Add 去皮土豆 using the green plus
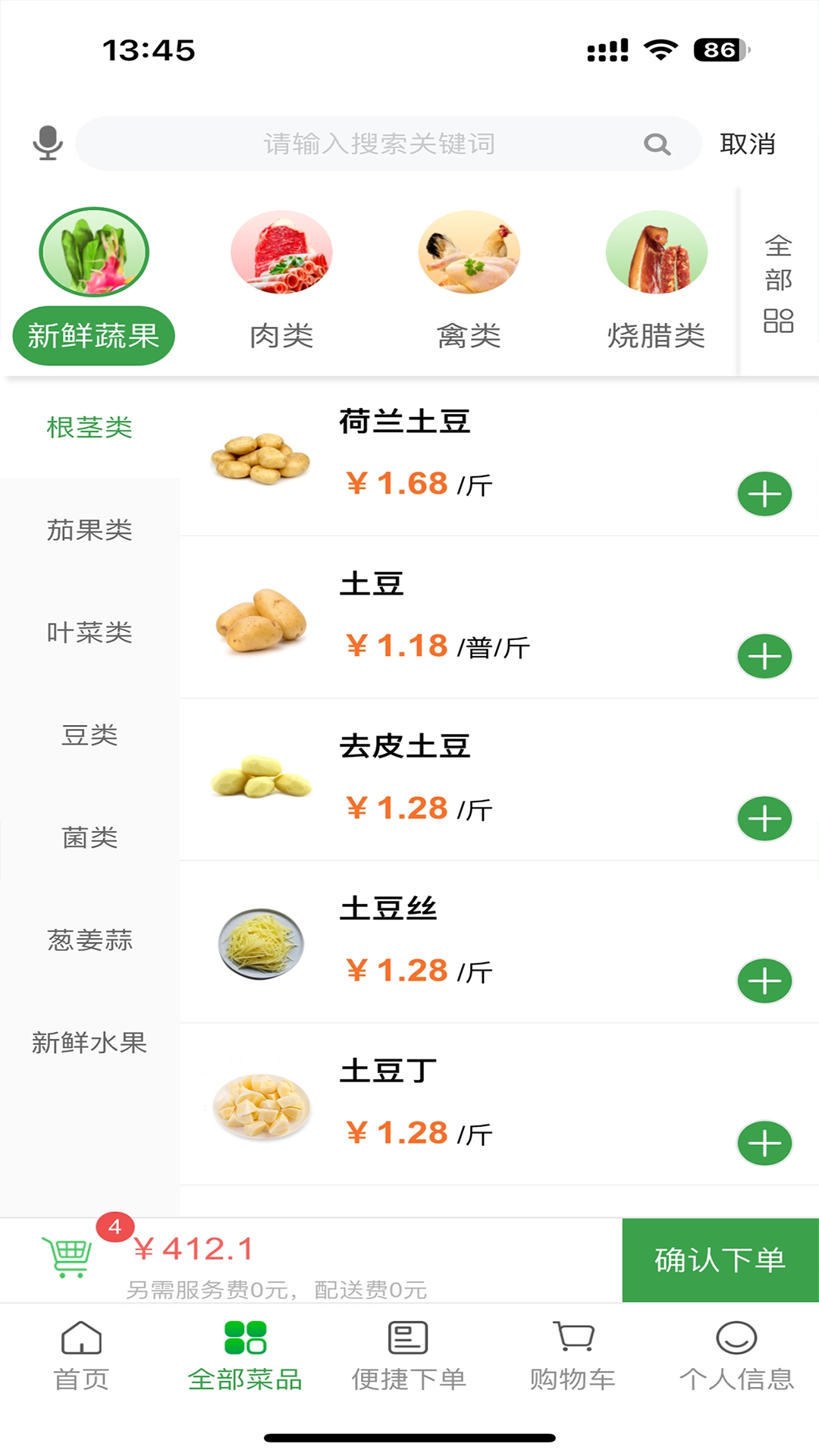 pyautogui.click(x=764, y=818)
